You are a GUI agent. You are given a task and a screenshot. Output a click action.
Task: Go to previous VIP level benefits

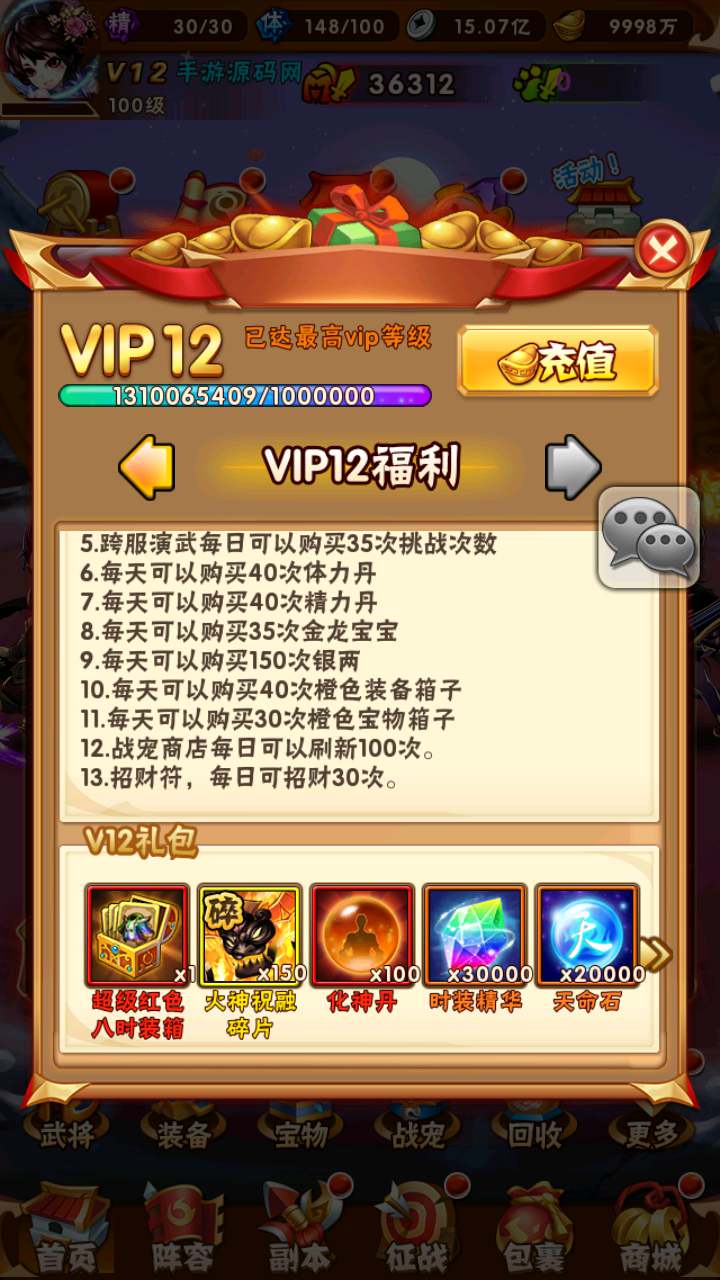(147, 466)
